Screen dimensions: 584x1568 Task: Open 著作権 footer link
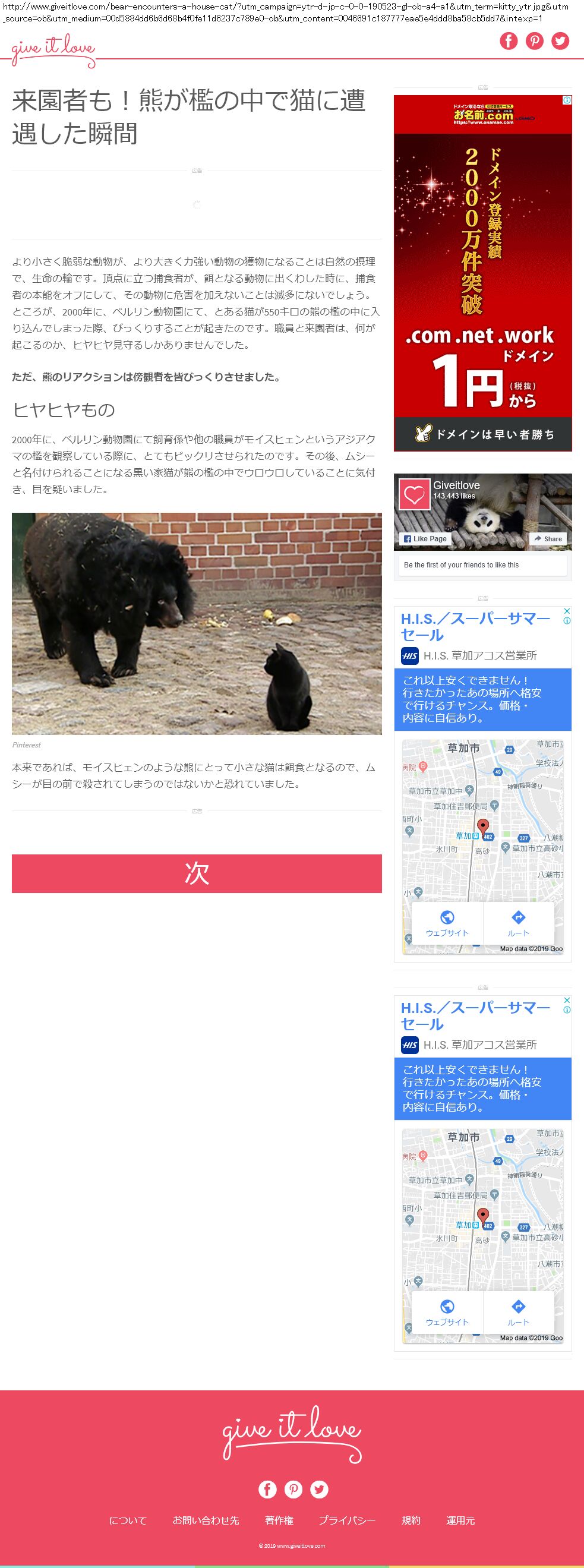[279, 1520]
